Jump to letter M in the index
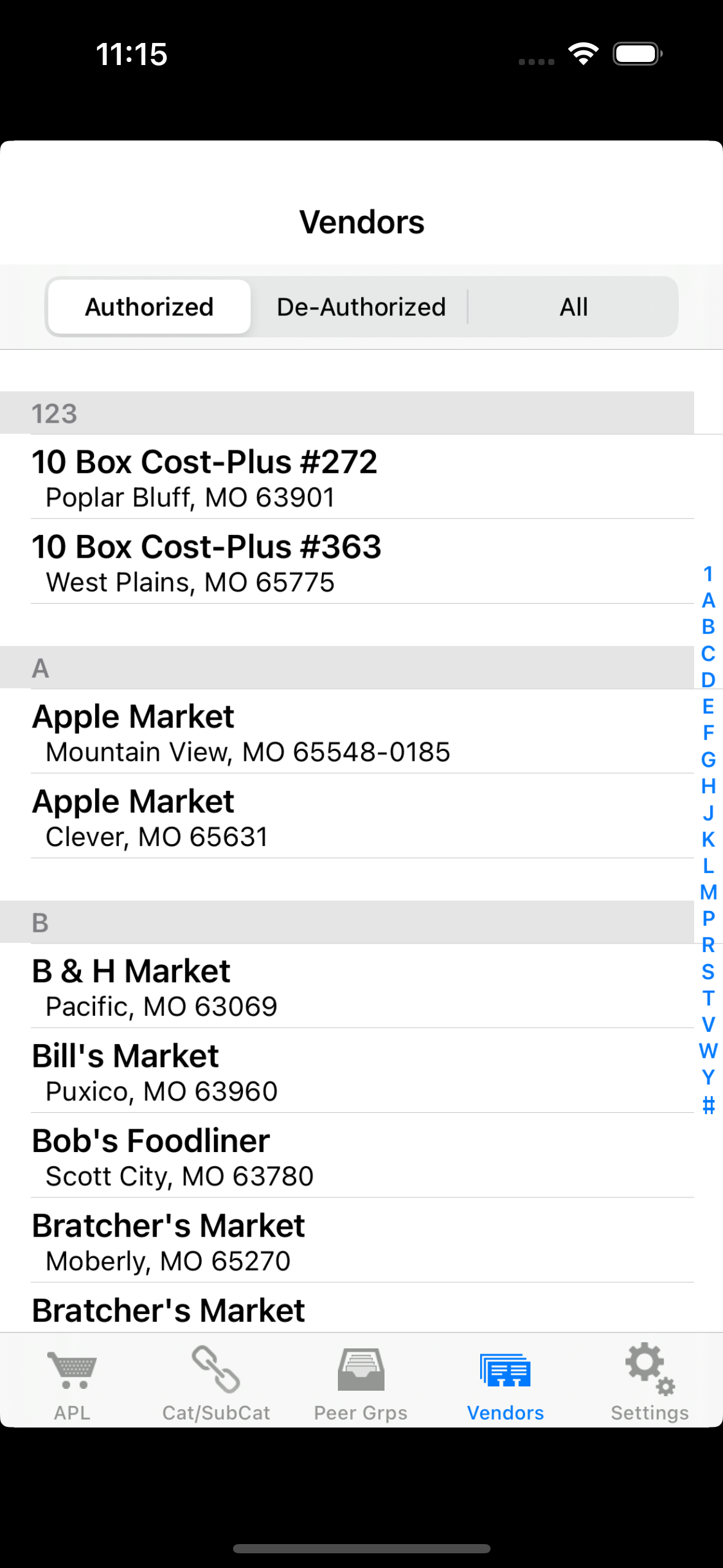 point(708,892)
